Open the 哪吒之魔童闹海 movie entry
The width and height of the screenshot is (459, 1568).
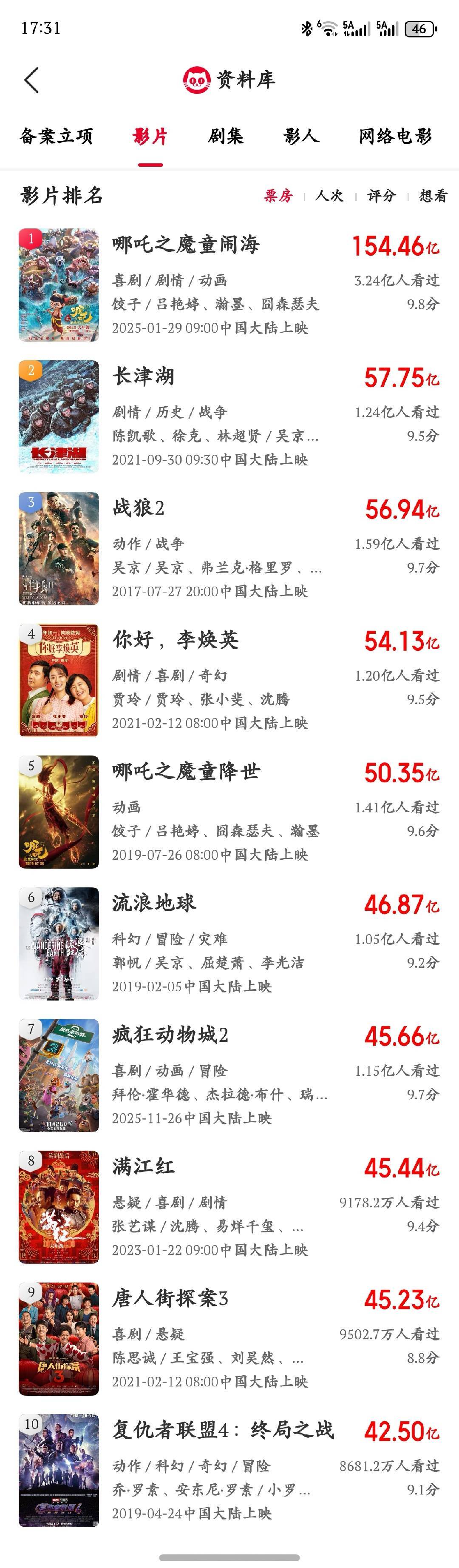pyautogui.click(x=229, y=285)
